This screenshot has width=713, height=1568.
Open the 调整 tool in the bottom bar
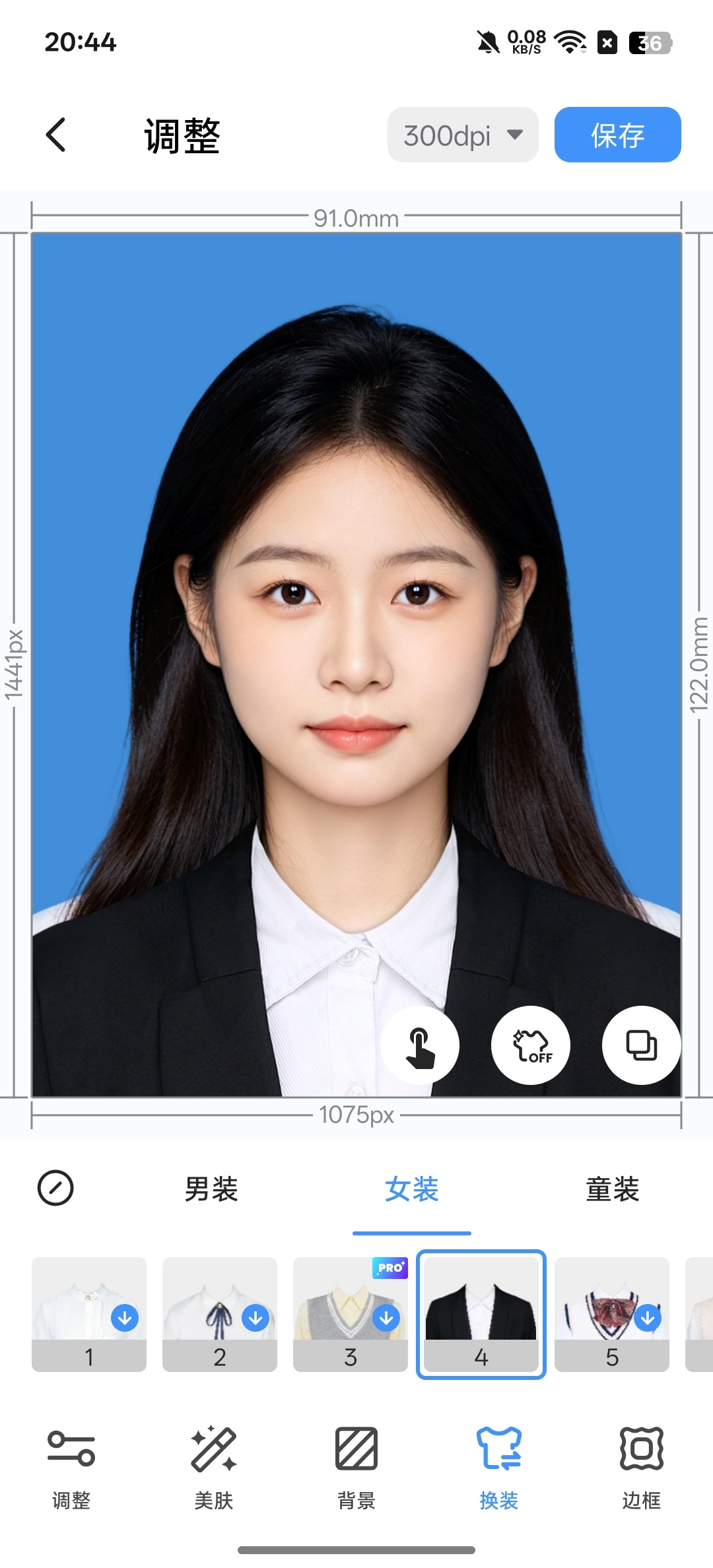pos(71,1468)
